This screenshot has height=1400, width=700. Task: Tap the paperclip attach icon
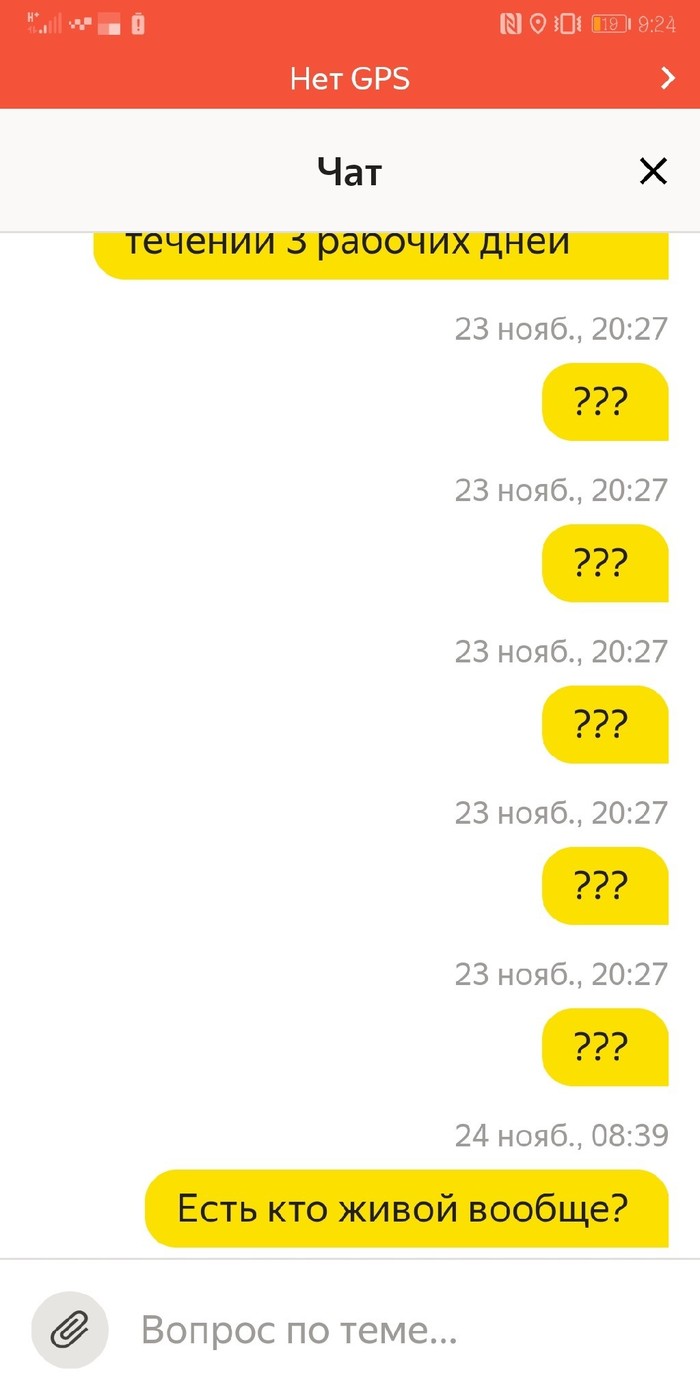tap(69, 1330)
